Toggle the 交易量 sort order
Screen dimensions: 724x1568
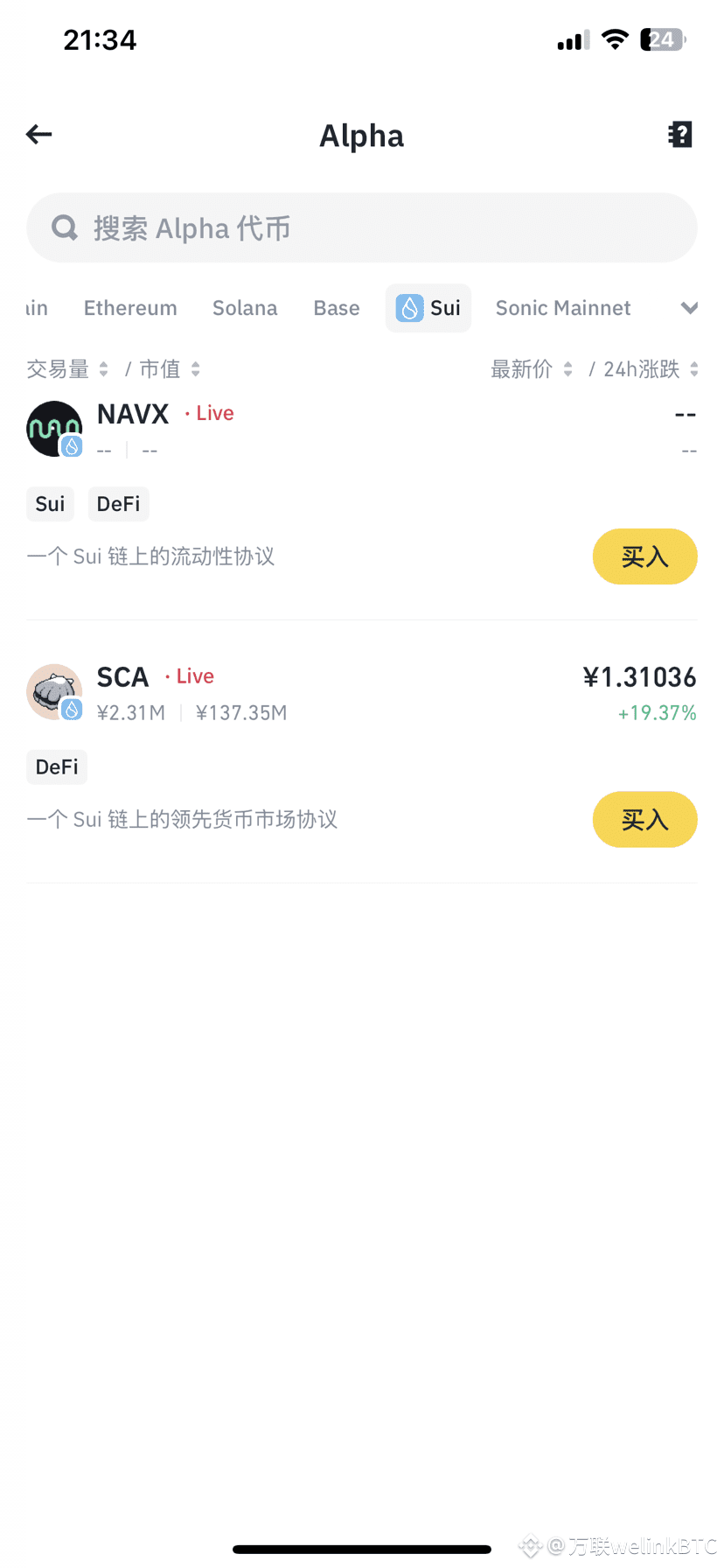pyautogui.click(x=104, y=368)
